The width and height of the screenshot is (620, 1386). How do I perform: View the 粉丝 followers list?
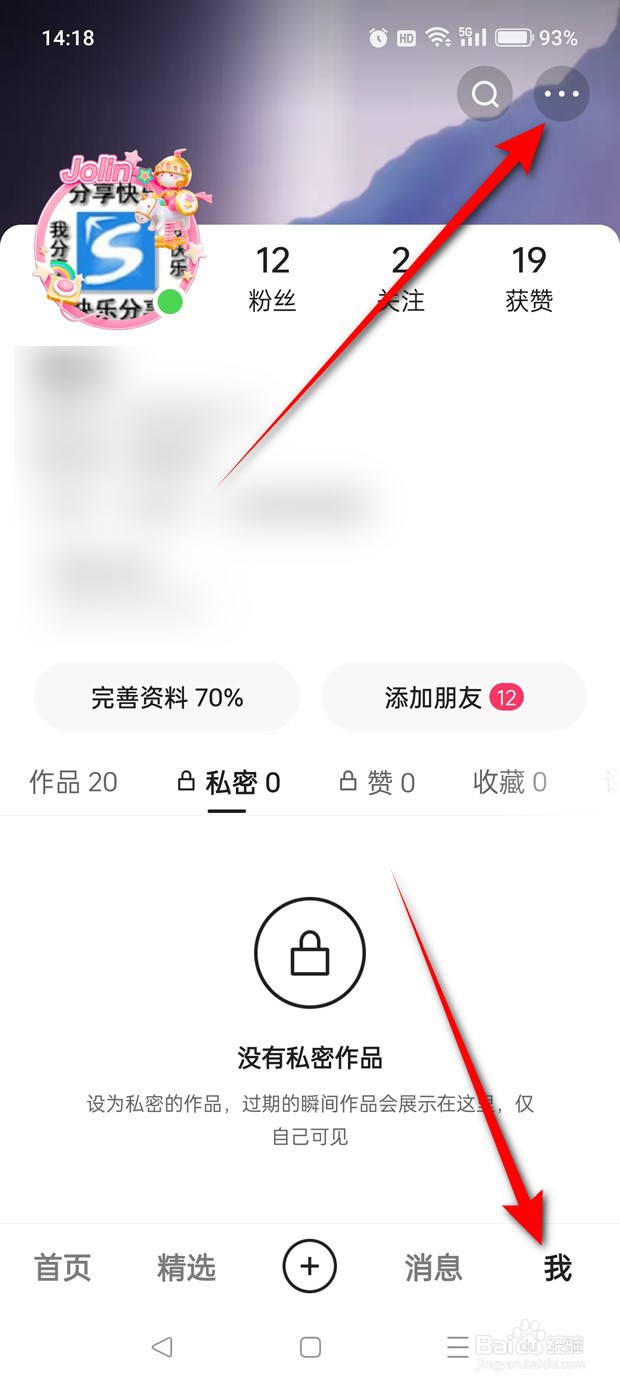(272, 277)
